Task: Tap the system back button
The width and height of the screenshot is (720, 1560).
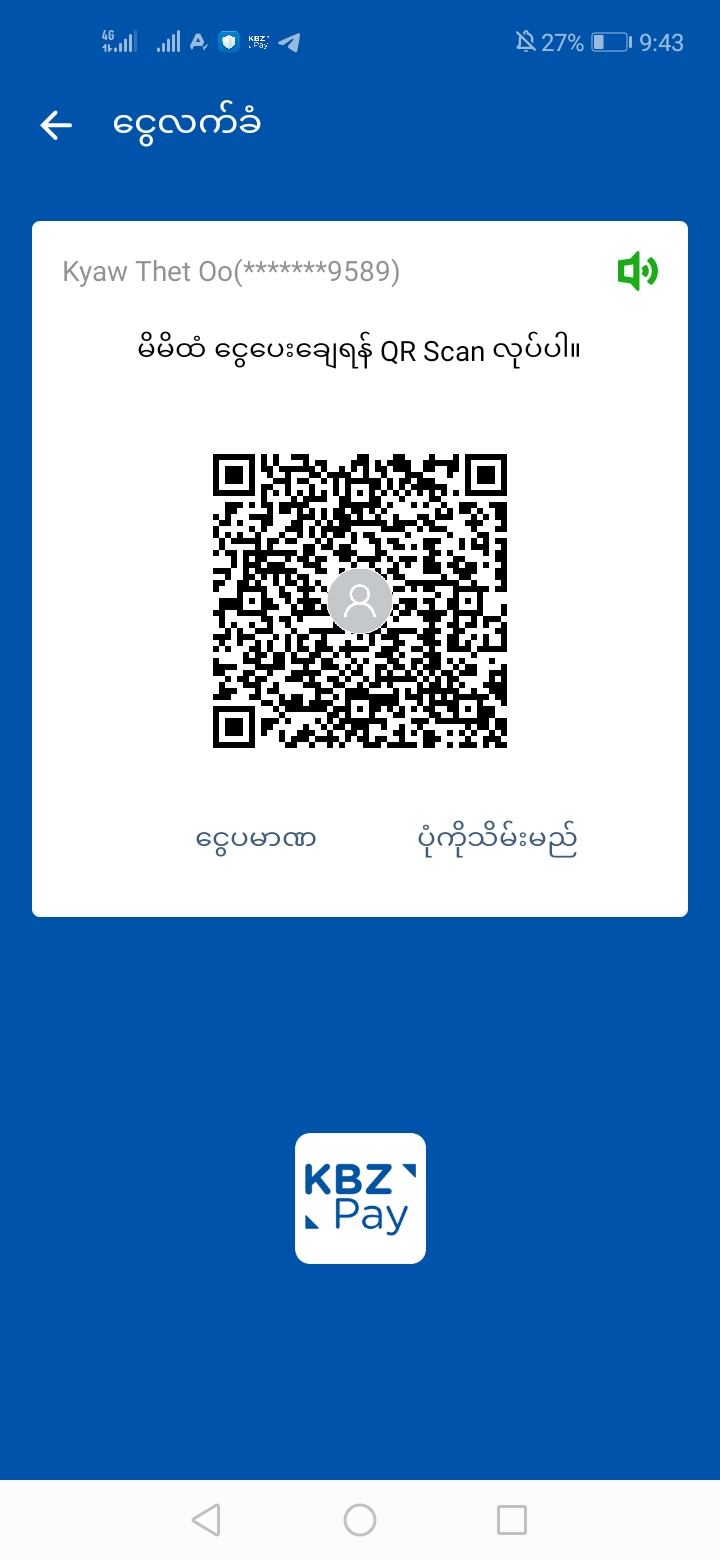Action: tap(206, 1520)
